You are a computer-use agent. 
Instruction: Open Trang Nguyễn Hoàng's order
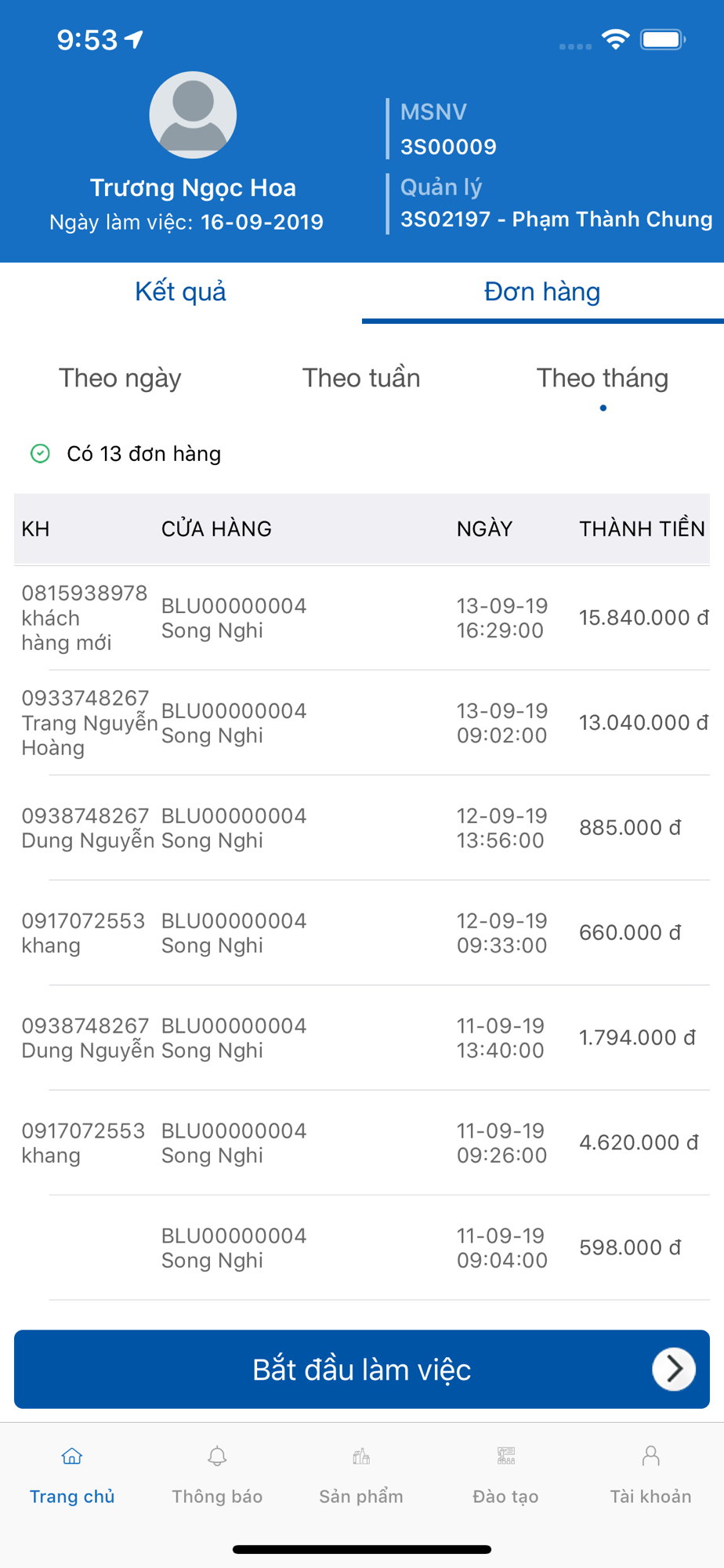362,723
